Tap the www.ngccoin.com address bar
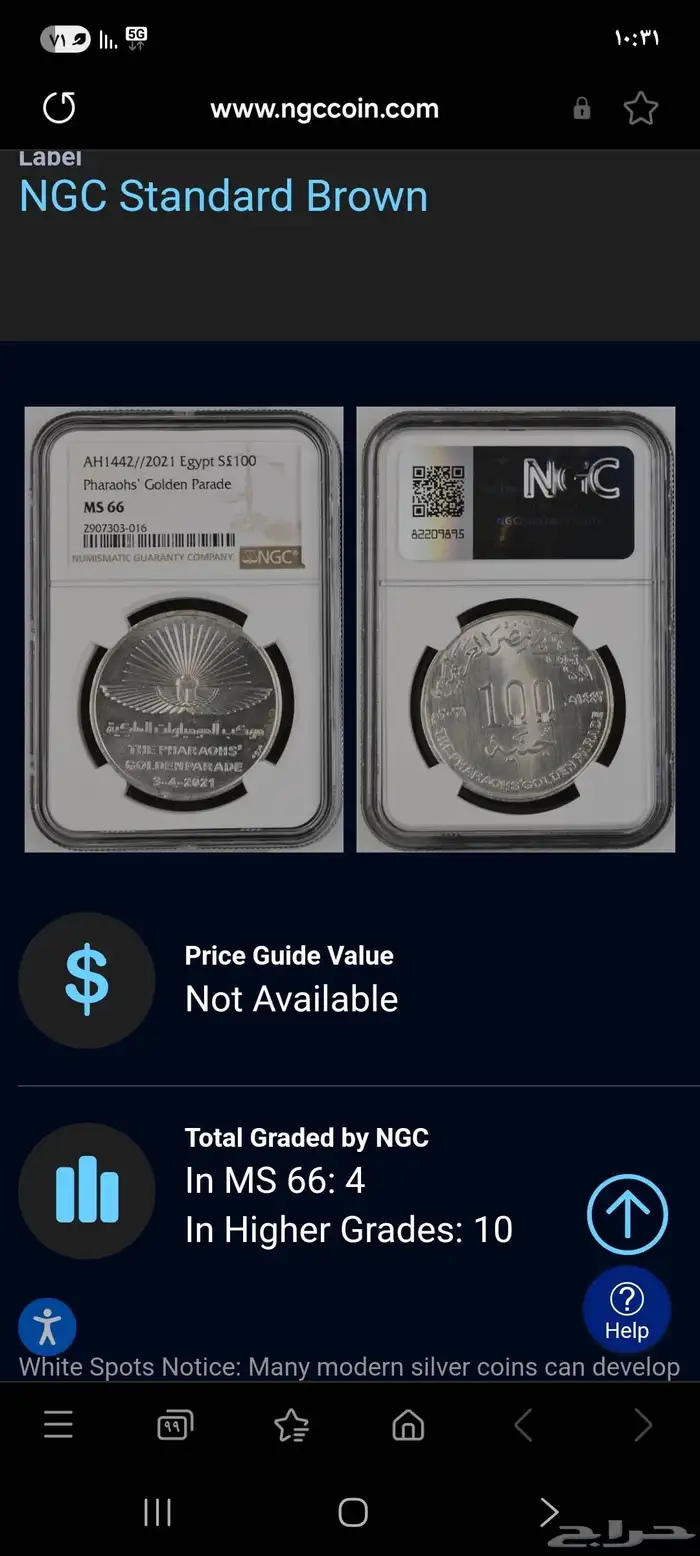Viewport: 700px width, 1556px height. [x=325, y=109]
